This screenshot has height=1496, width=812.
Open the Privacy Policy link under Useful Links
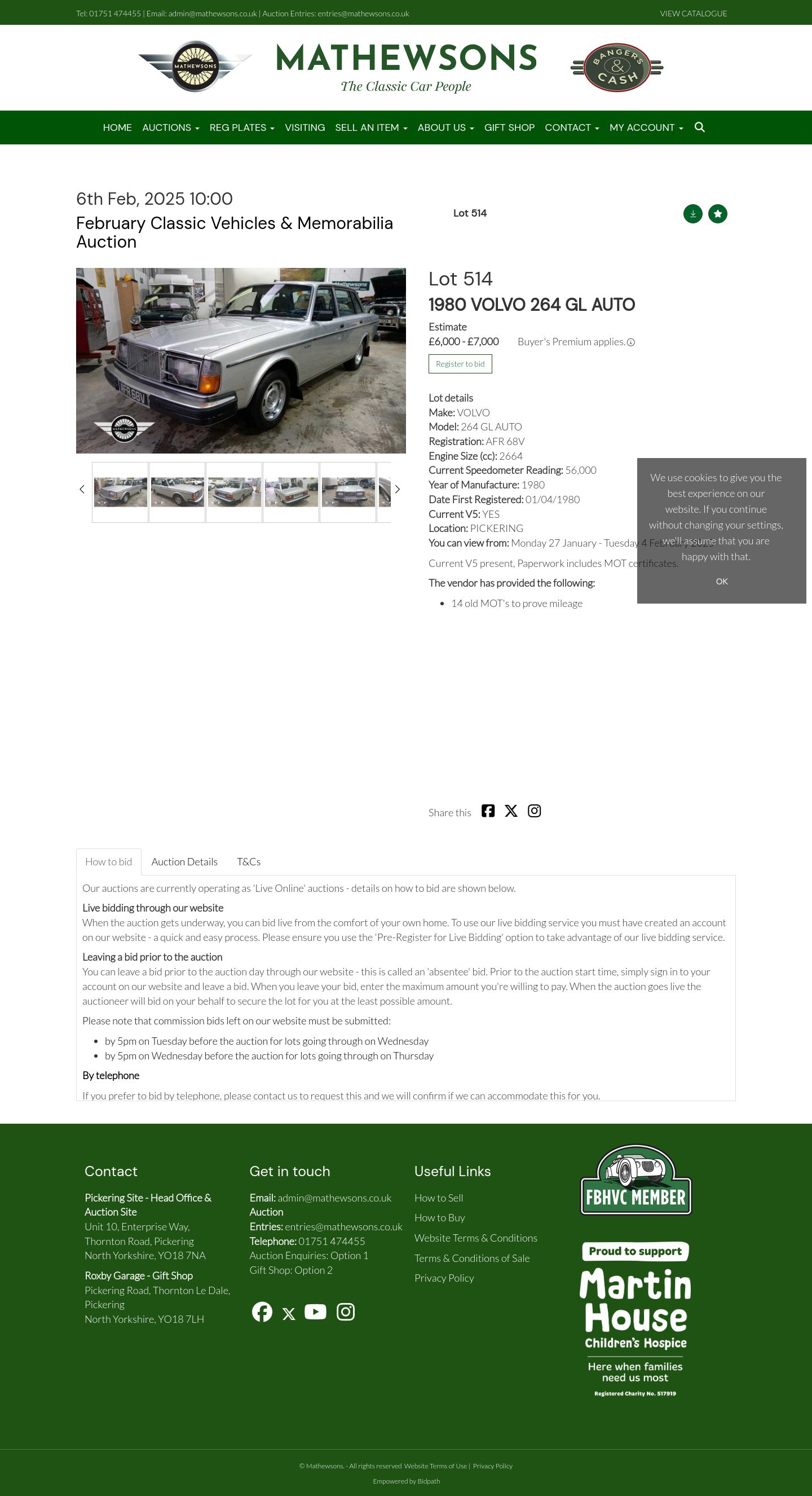coord(444,1278)
